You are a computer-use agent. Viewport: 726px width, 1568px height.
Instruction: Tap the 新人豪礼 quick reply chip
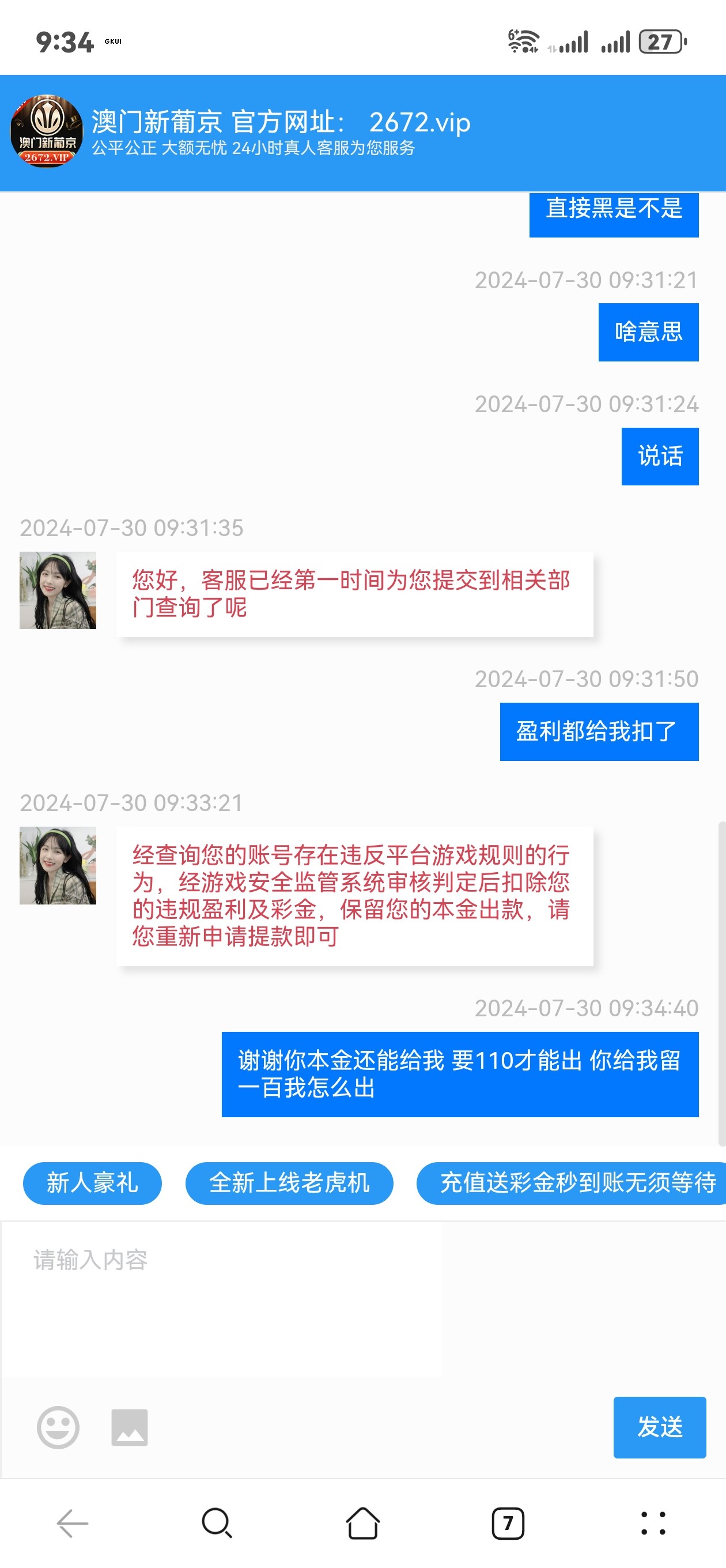[92, 1183]
